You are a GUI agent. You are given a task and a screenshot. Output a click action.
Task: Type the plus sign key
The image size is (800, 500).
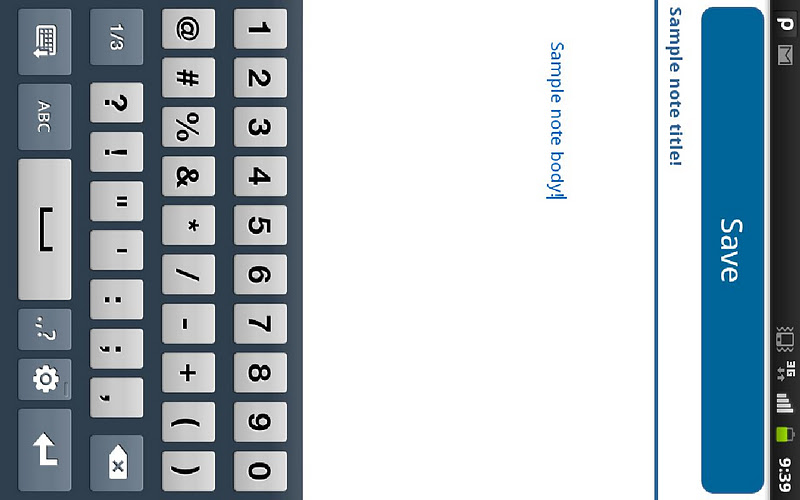pyautogui.click(x=188, y=373)
